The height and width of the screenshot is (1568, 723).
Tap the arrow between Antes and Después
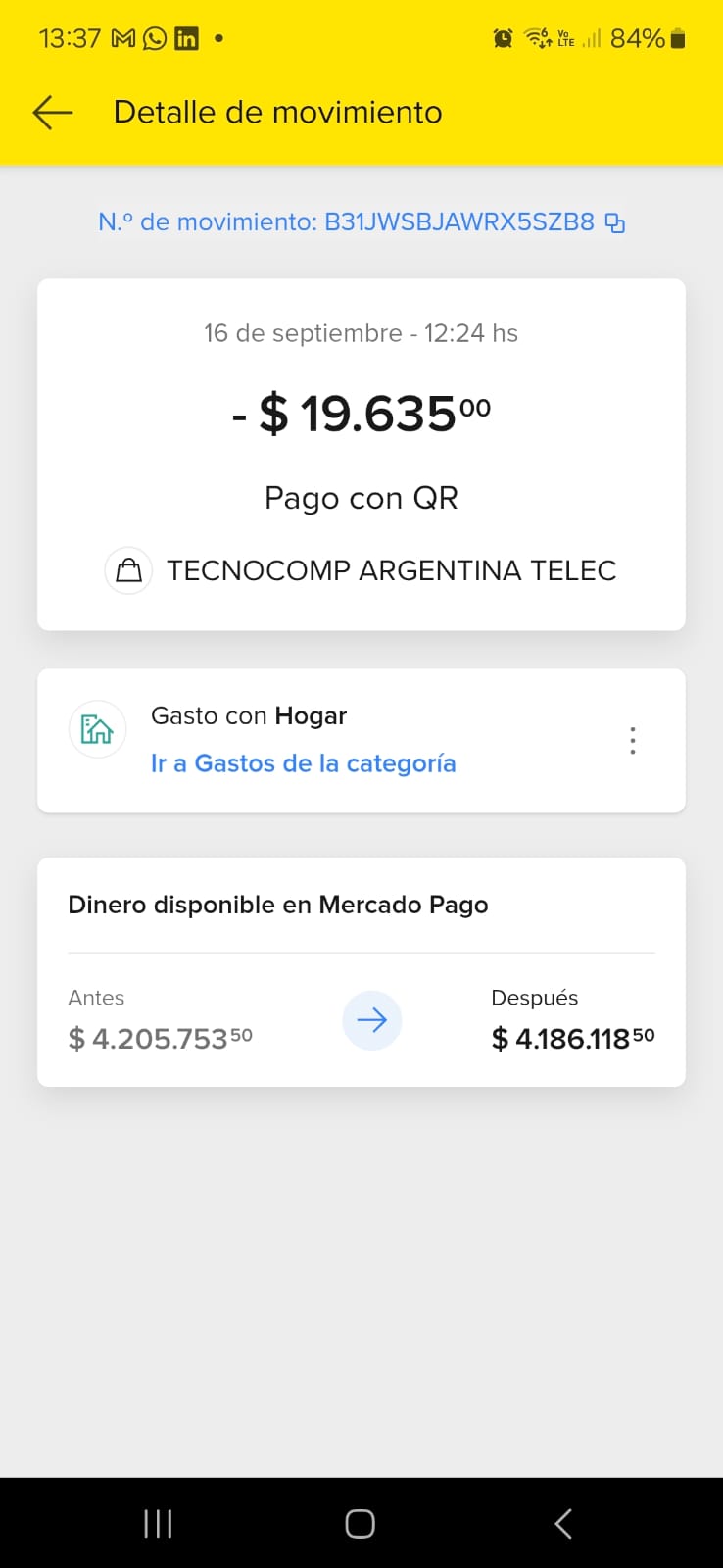click(371, 1020)
